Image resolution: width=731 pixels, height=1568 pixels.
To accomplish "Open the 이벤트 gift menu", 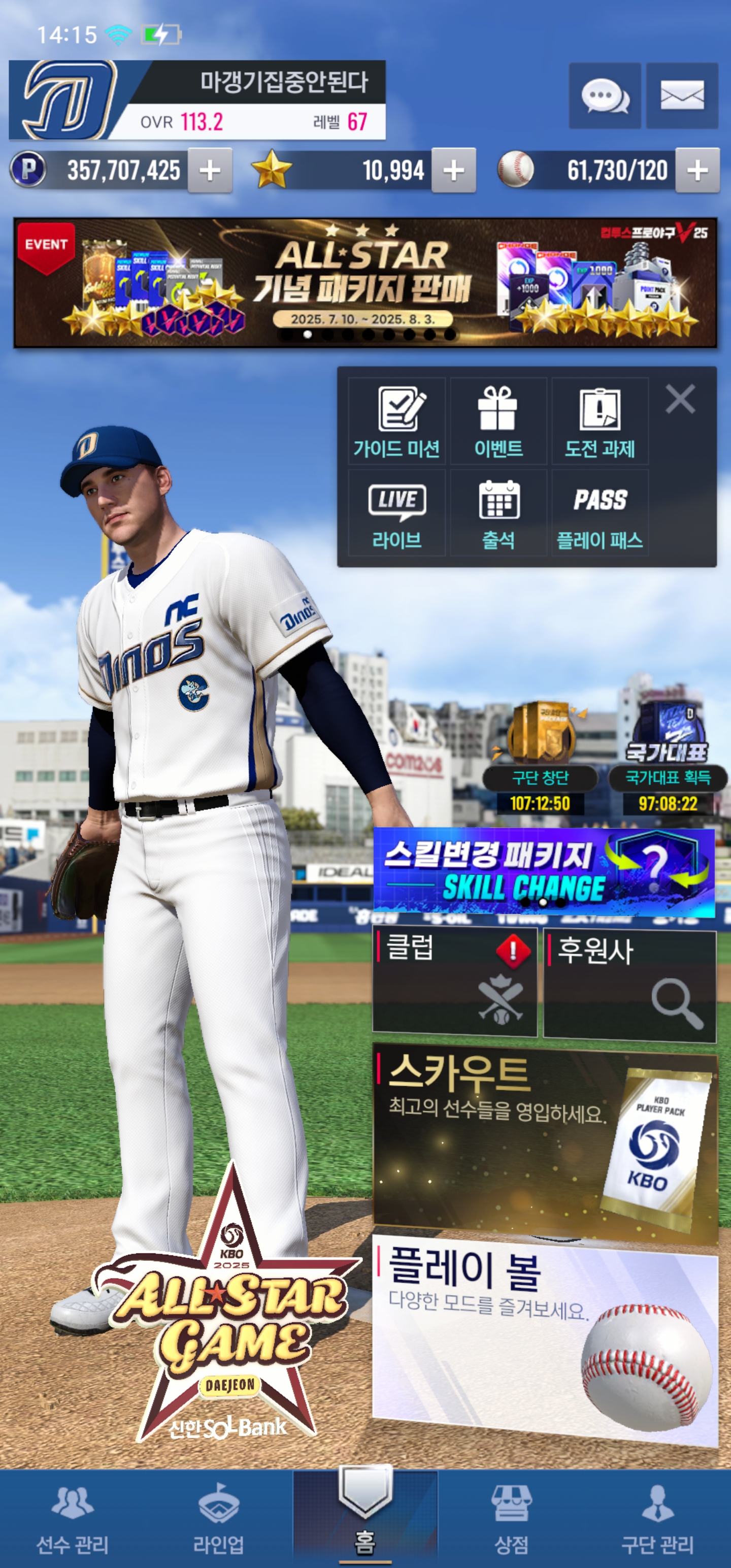I will (498, 421).
